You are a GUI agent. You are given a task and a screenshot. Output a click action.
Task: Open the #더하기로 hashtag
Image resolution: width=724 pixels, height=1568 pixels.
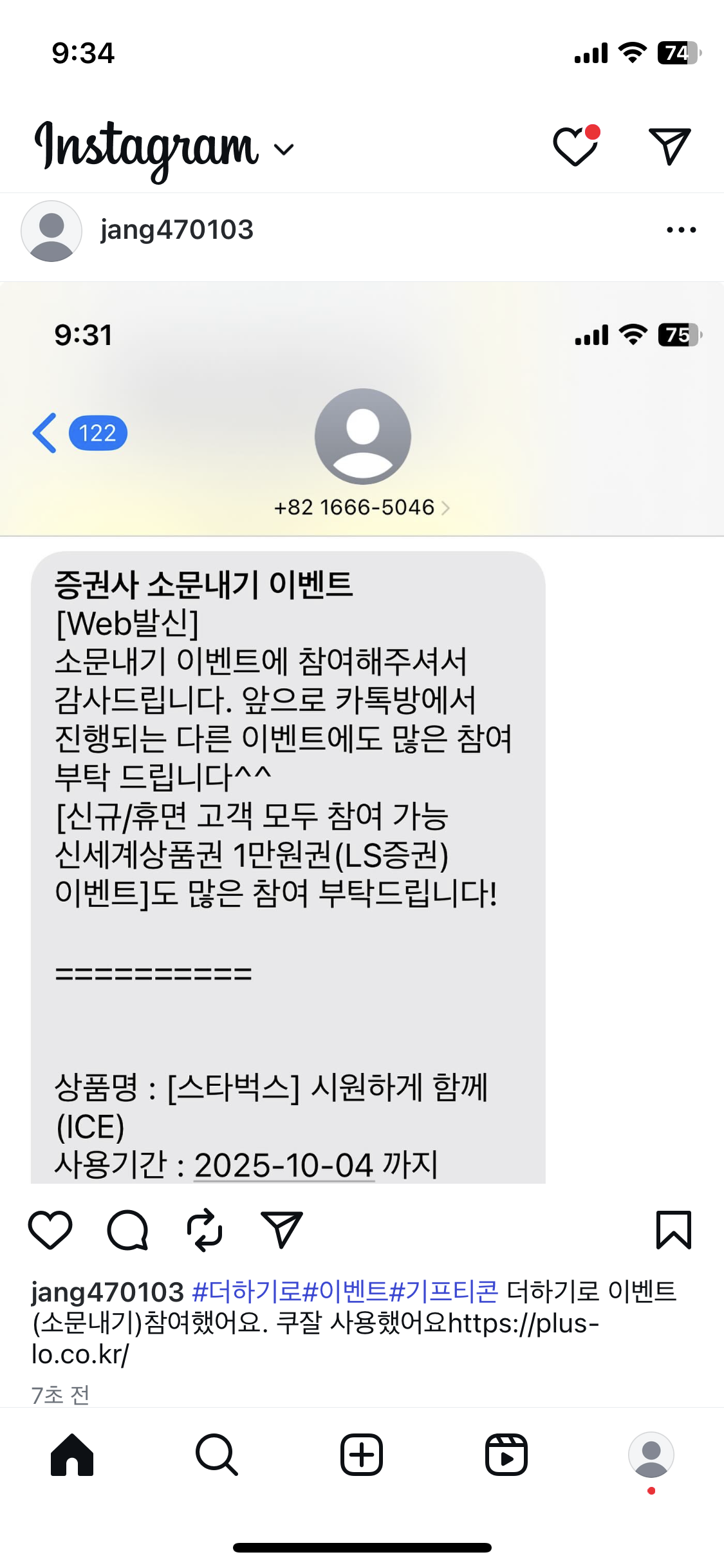tap(246, 1291)
